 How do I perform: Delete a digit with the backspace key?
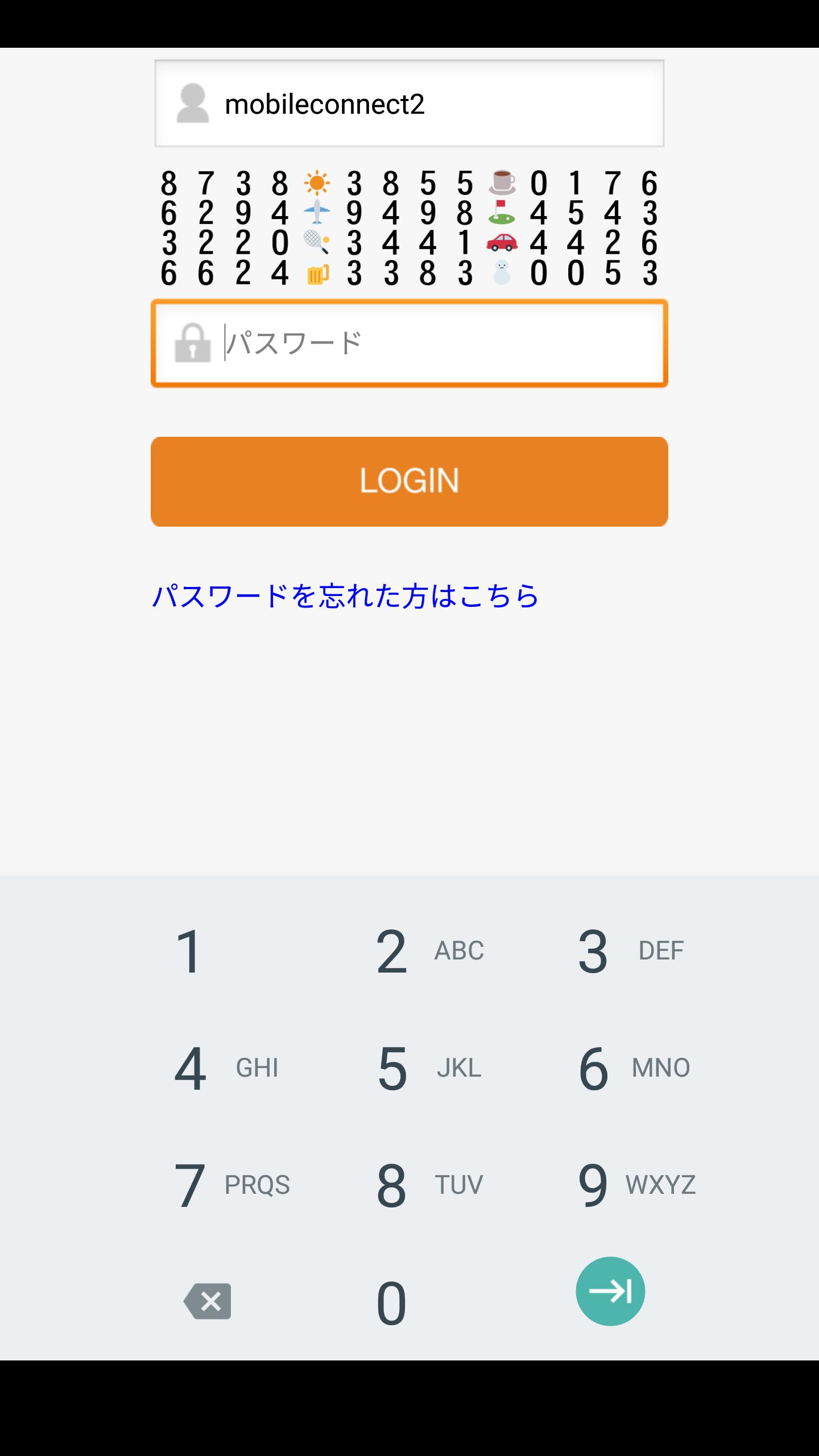(208, 1301)
